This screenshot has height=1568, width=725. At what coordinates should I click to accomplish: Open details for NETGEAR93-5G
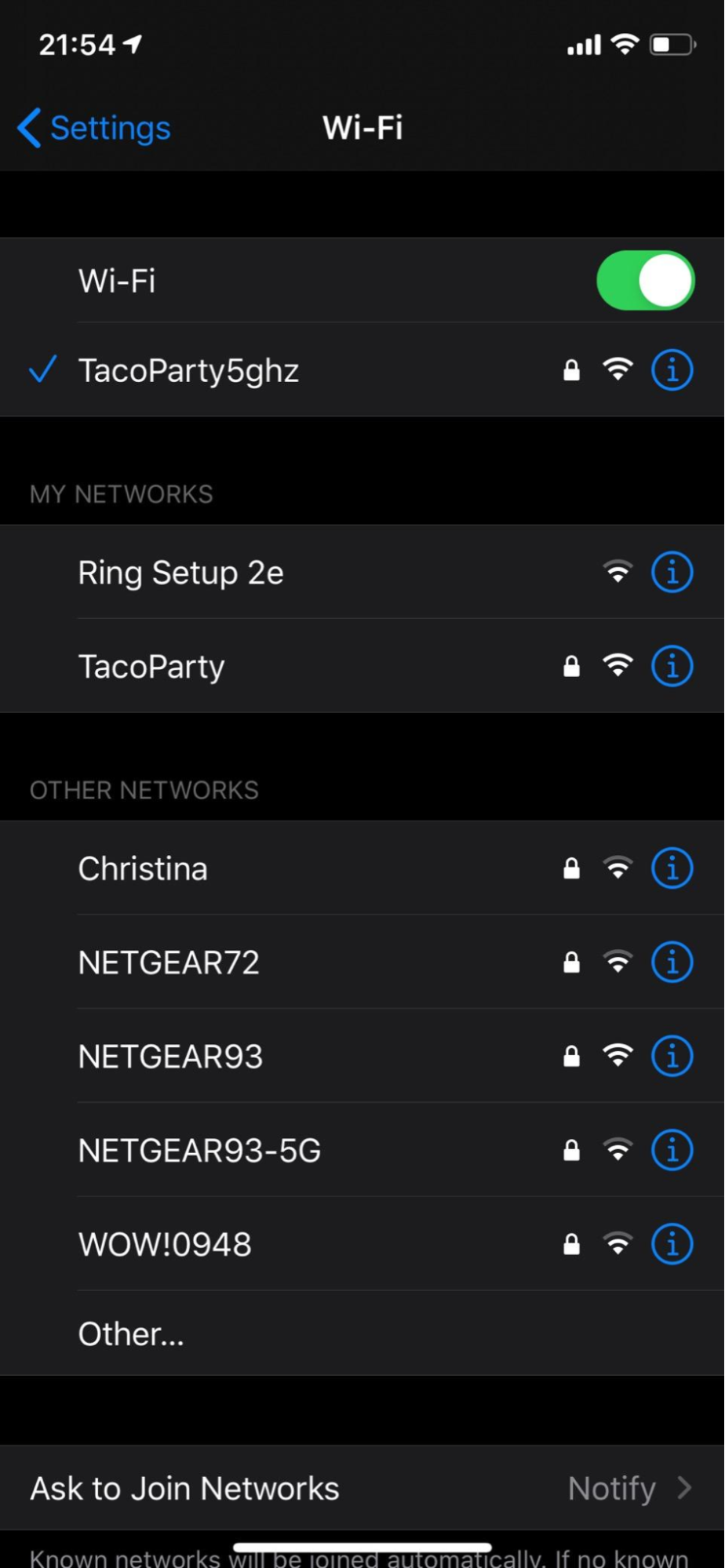tap(672, 1150)
